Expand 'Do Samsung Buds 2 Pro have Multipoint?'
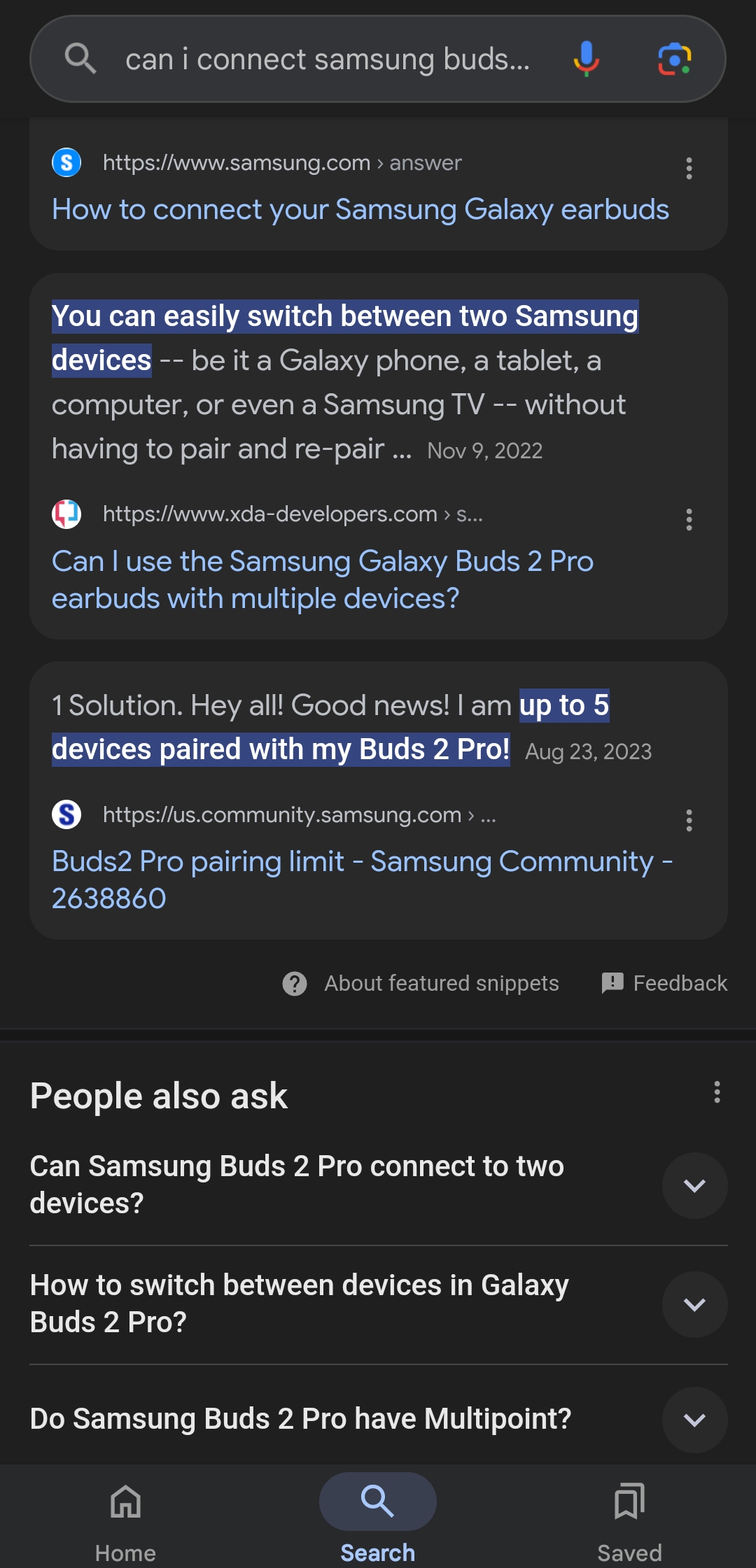The width and height of the screenshot is (756, 1568). click(x=694, y=1420)
